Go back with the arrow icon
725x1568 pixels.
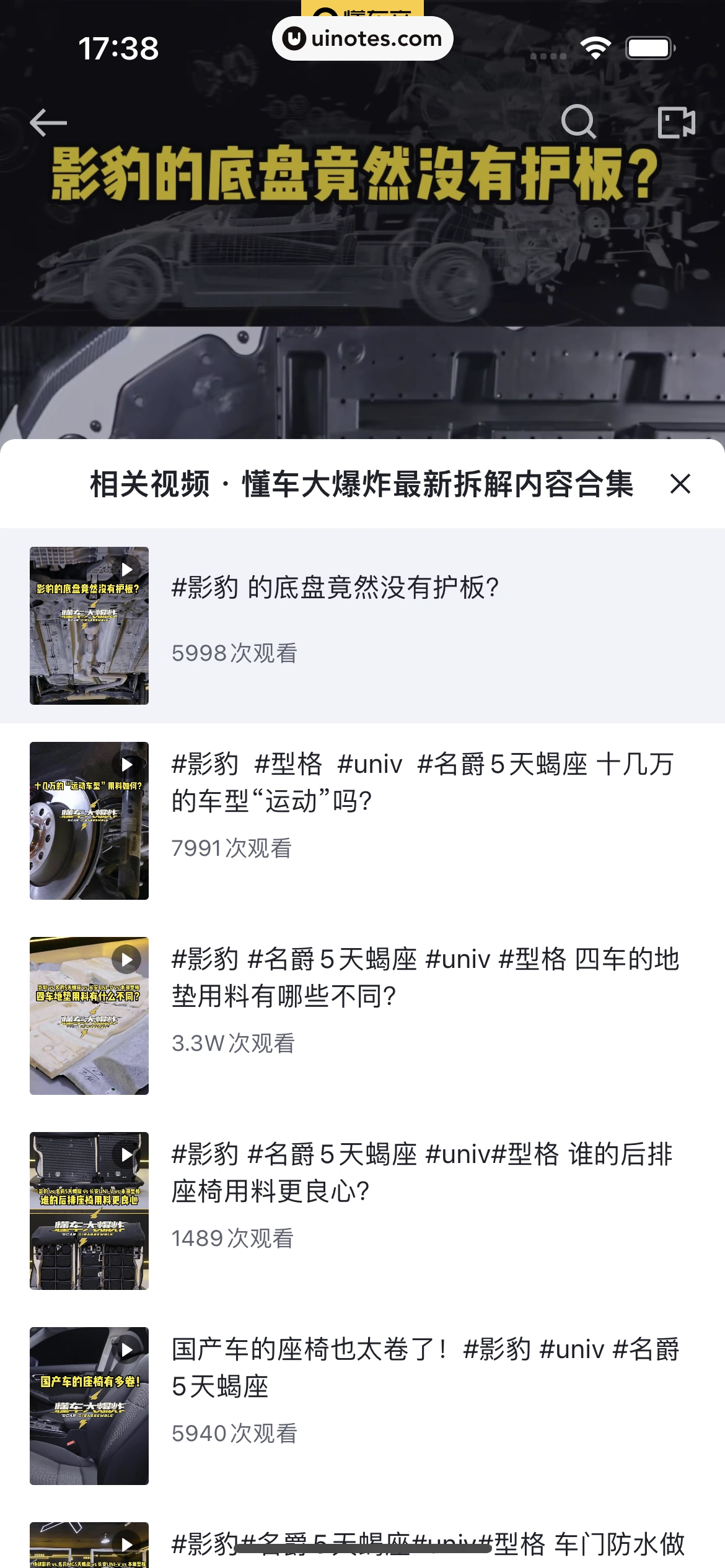(x=48, y=123)
